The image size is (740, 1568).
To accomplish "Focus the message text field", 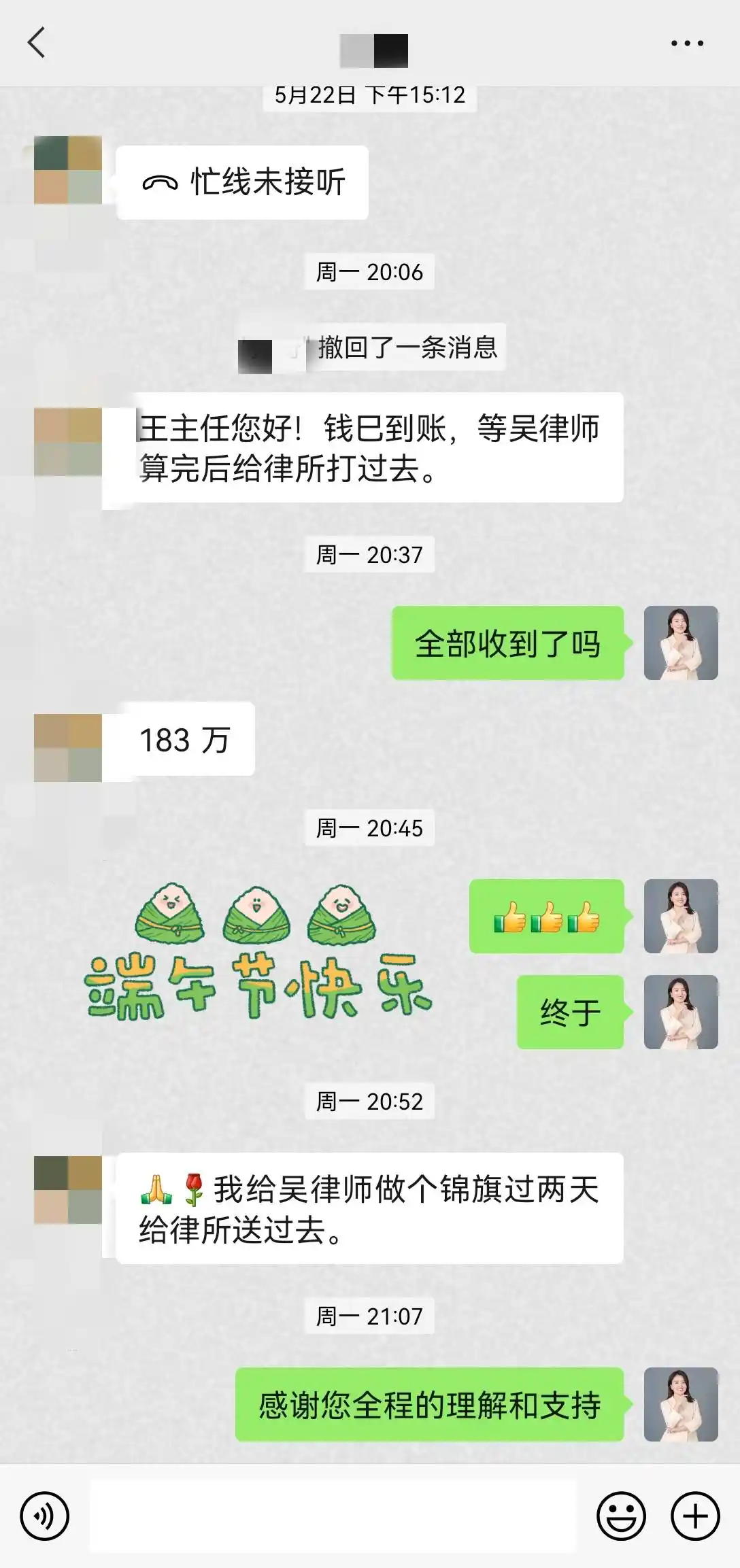I will coord(333,1516).
